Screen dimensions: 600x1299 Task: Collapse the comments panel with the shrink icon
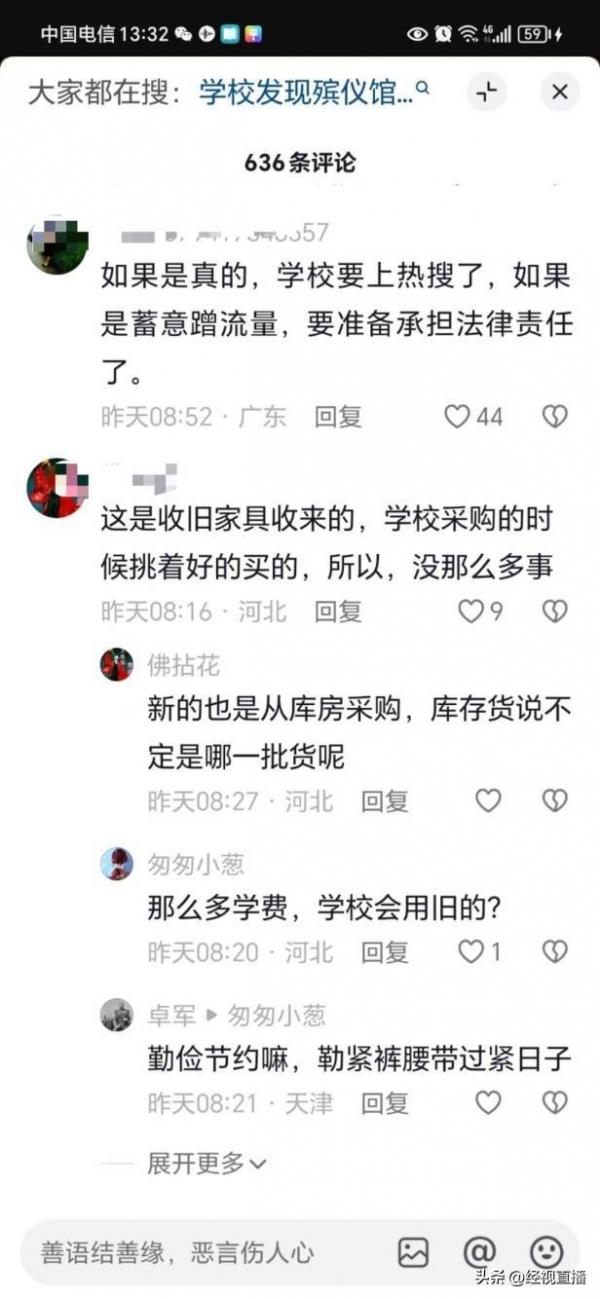(x=487, y=93)
